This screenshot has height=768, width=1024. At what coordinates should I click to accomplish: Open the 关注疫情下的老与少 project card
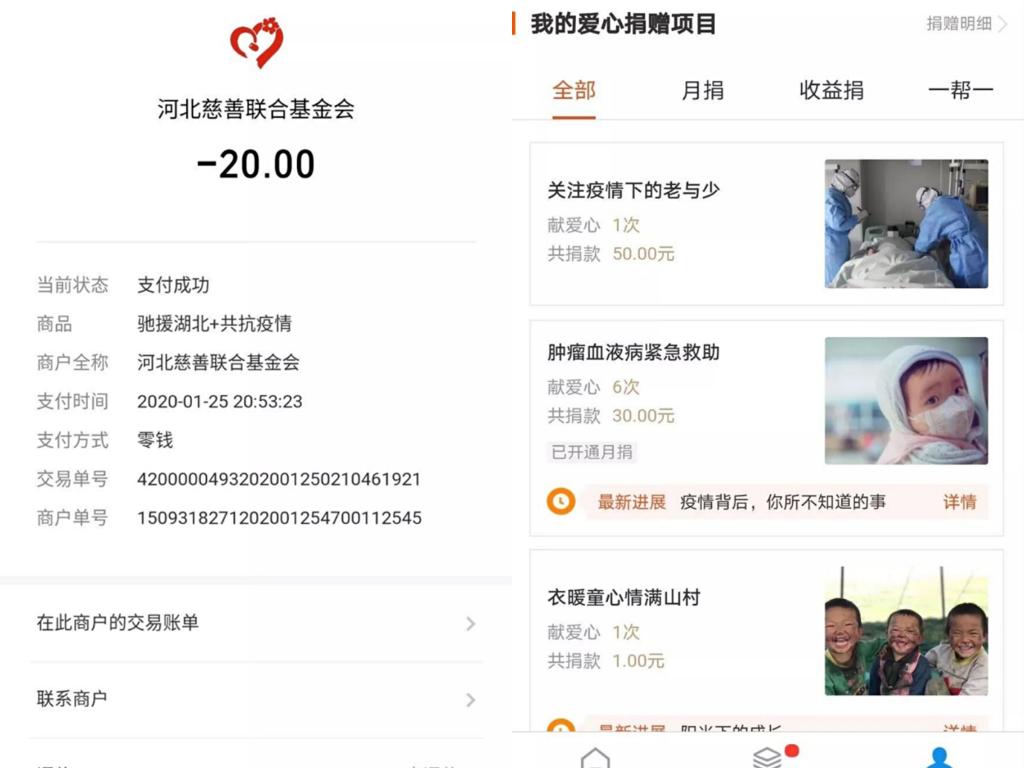point(766,223)
